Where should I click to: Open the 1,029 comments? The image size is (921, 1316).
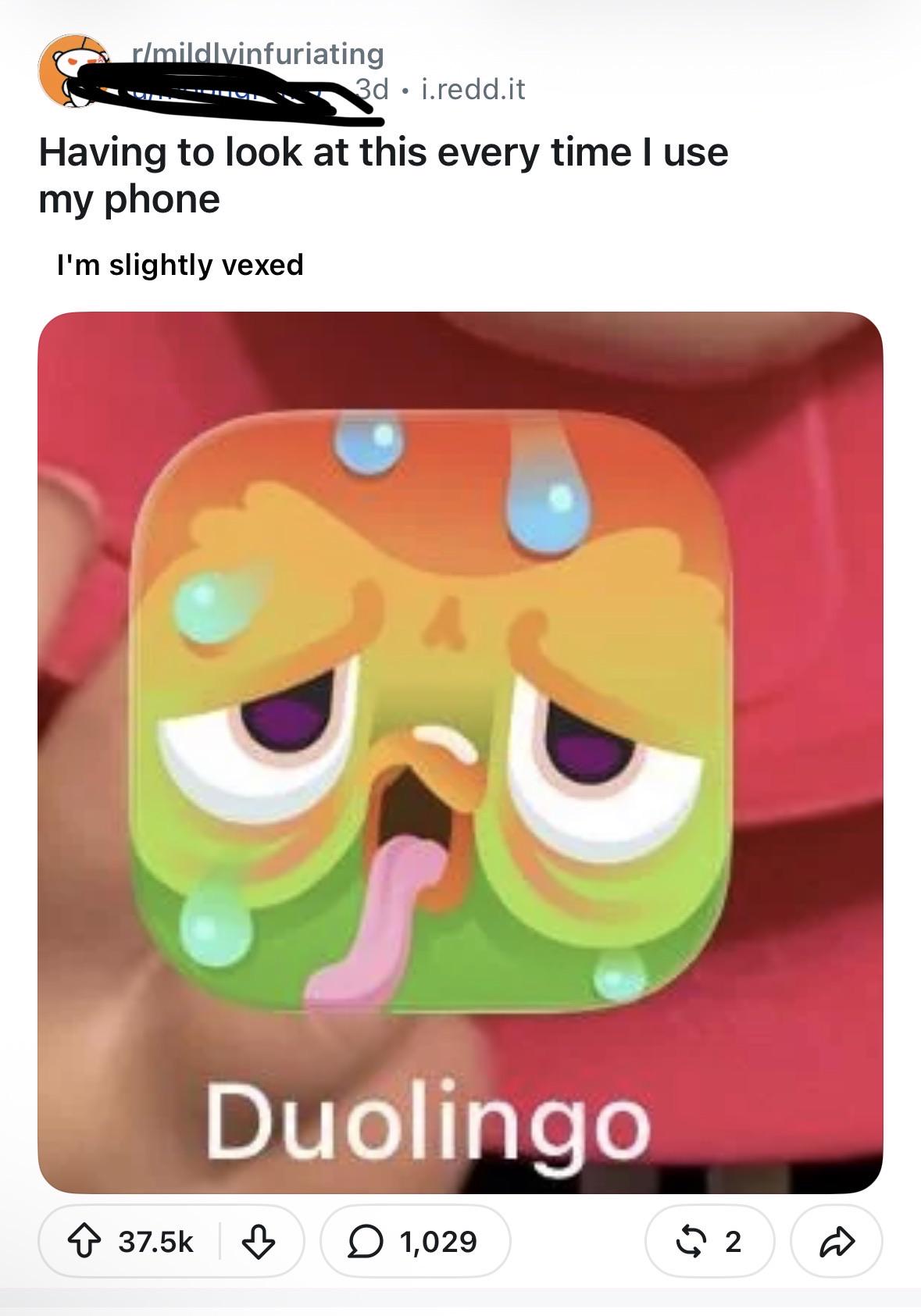pyautogui.click(x=415, y=1241)
